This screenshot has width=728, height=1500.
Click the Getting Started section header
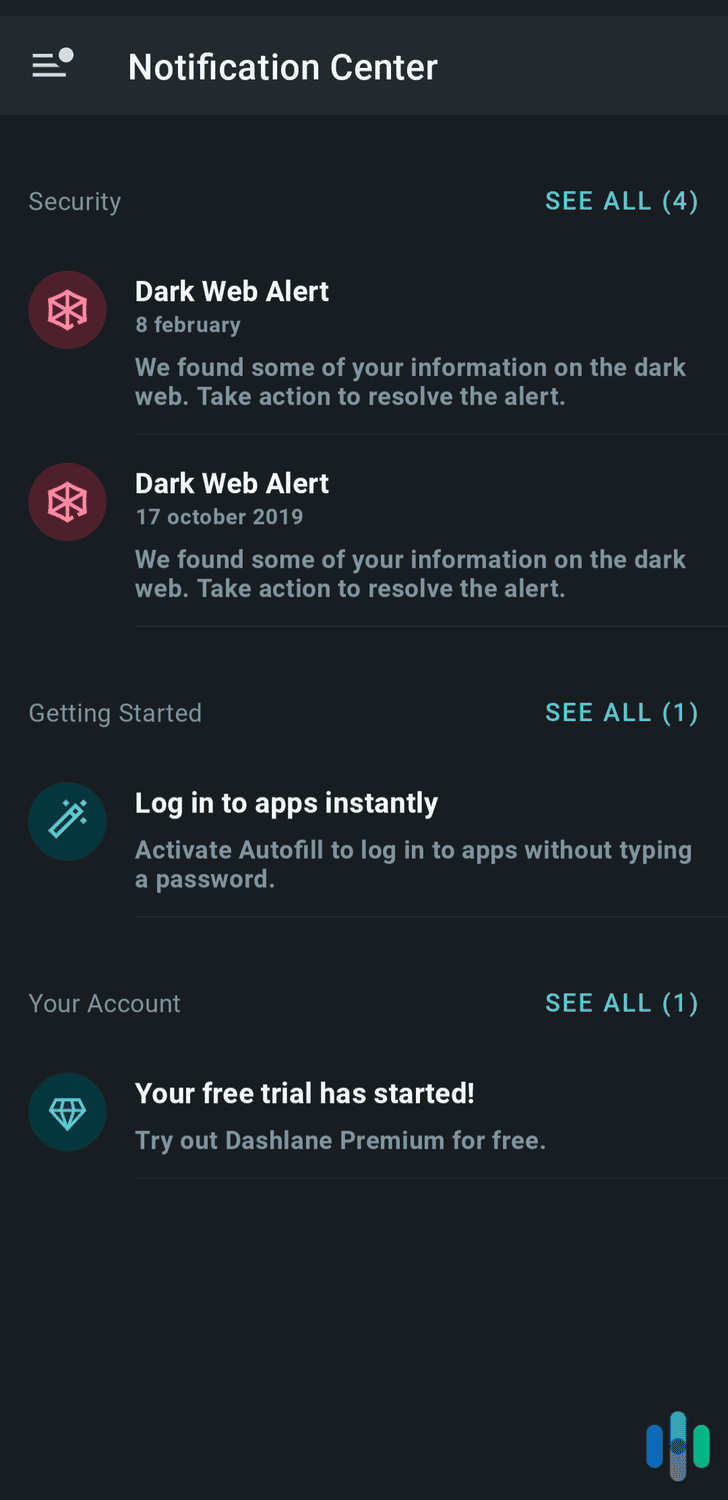point(114,712)
